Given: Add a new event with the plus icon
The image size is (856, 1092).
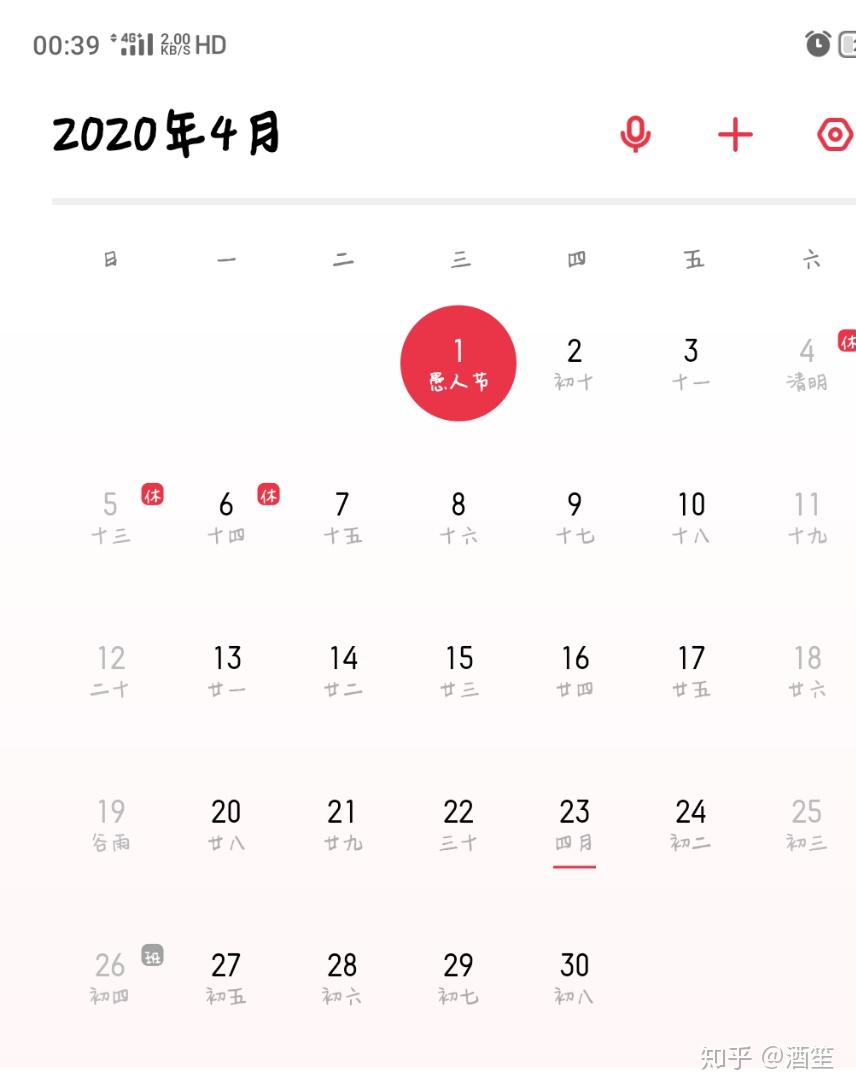Looking at the screenshot, I should (735, 134).
